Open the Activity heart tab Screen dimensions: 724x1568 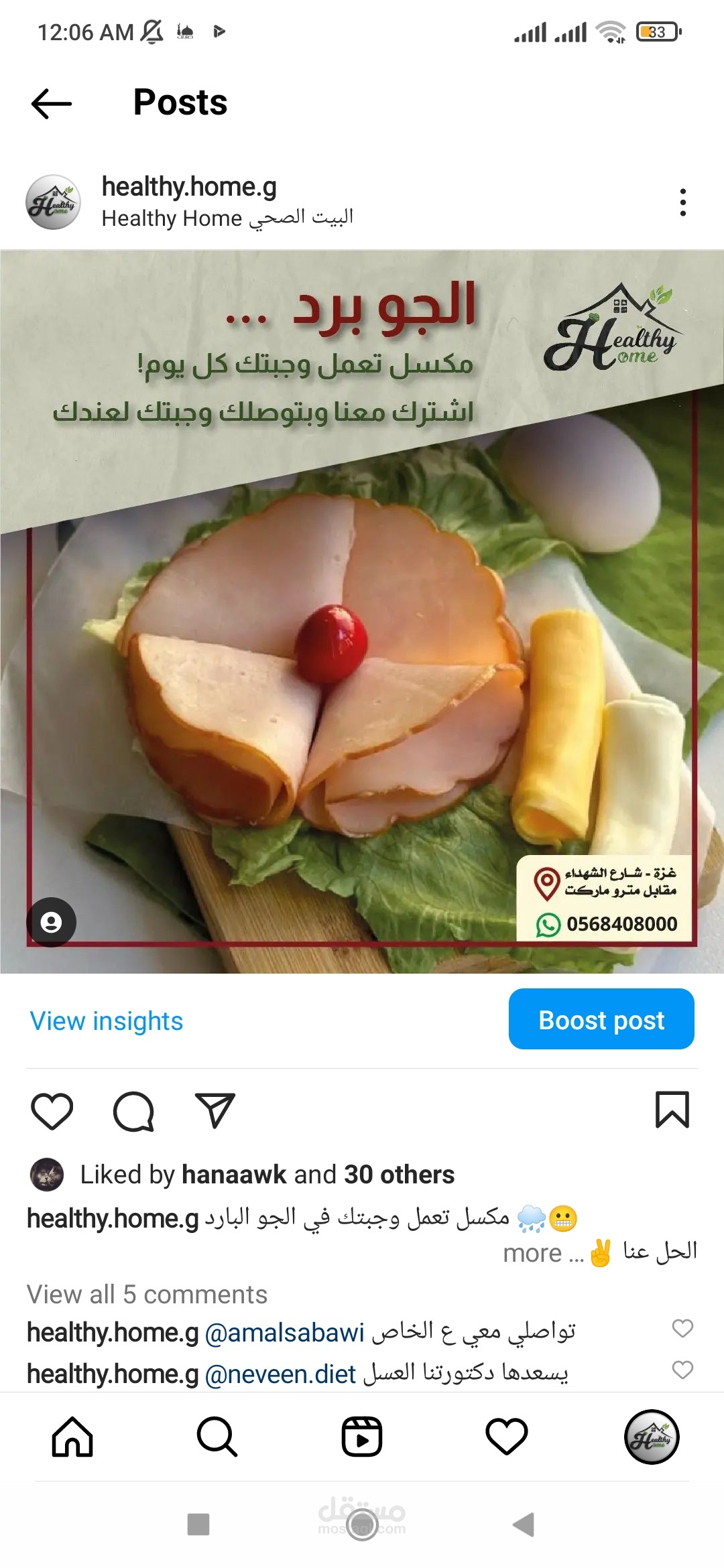[507, 1437]
